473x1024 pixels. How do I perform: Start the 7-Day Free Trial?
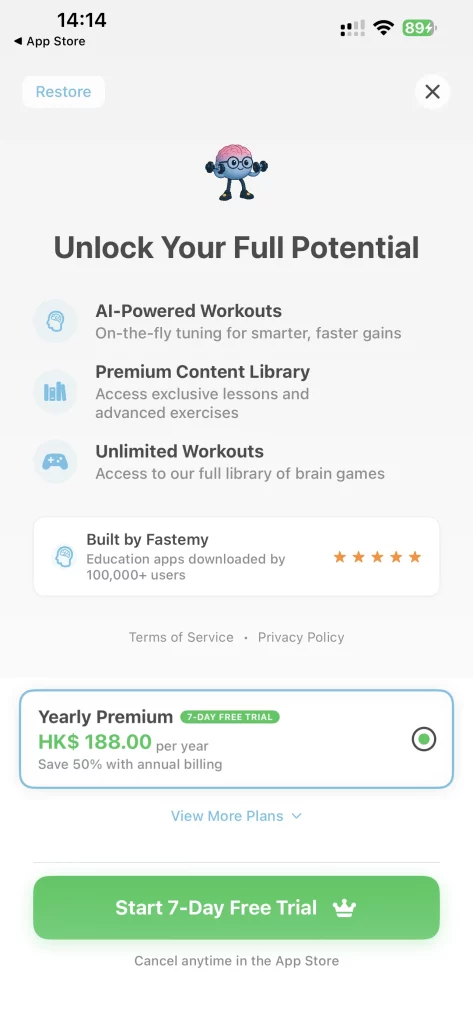[236, 908]
